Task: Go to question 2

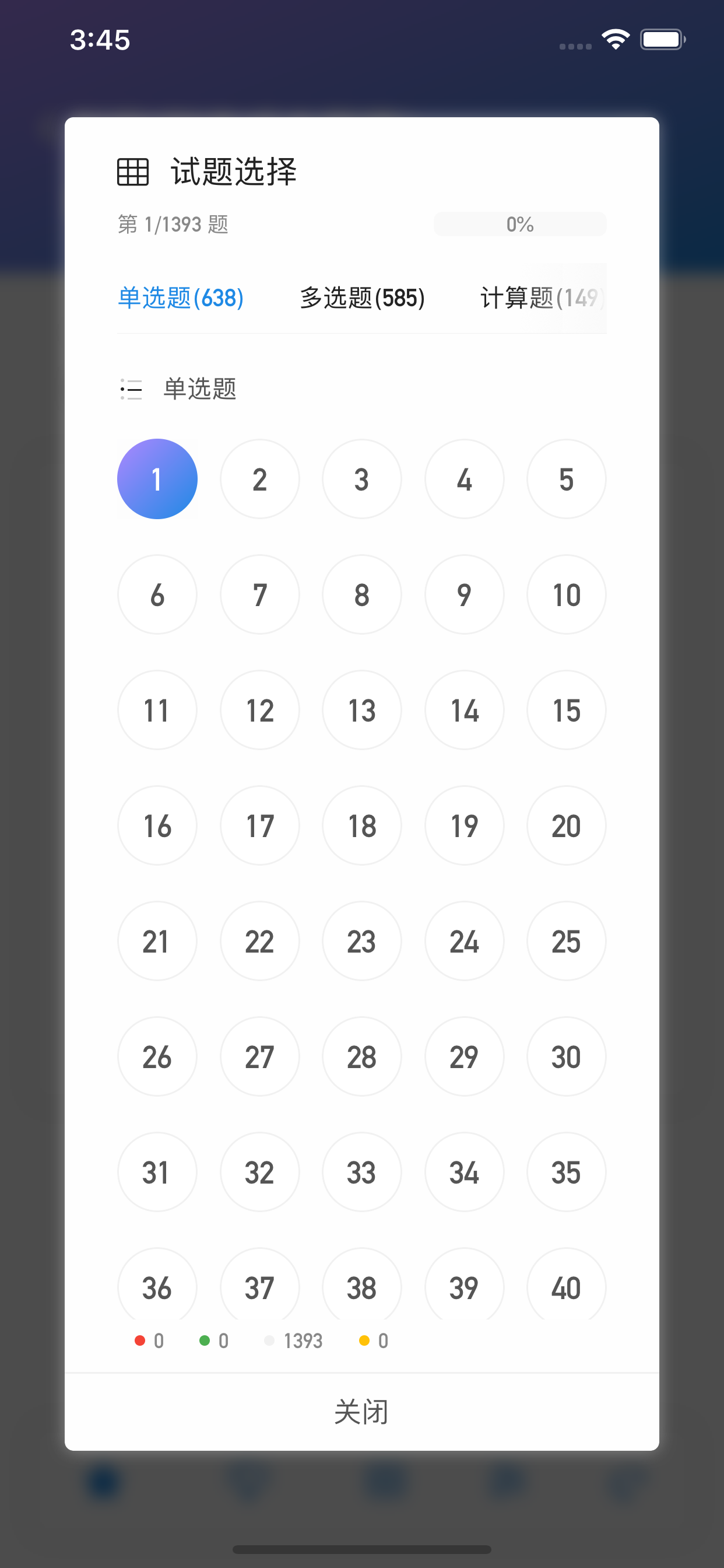Action: [260, 479]
